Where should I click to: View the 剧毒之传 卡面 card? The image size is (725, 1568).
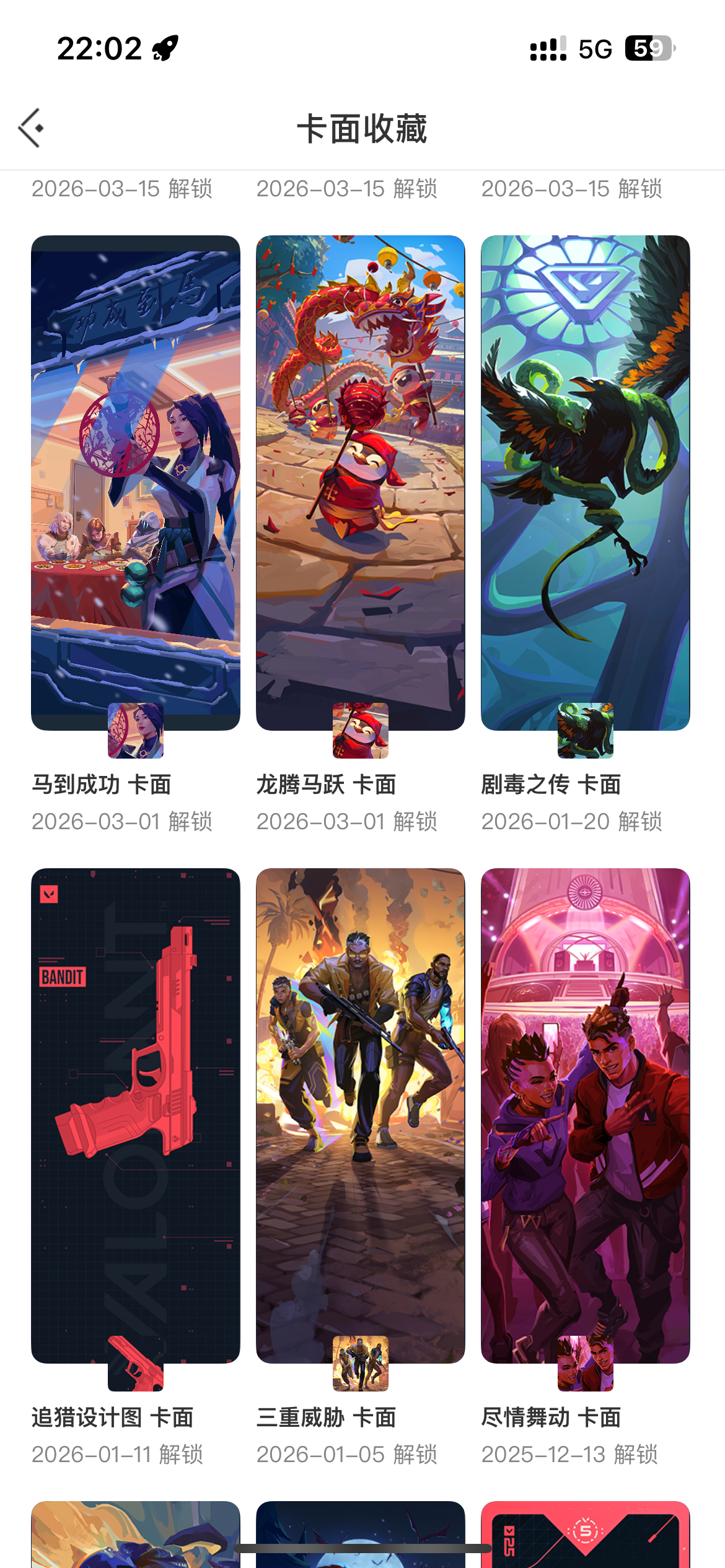585,483
